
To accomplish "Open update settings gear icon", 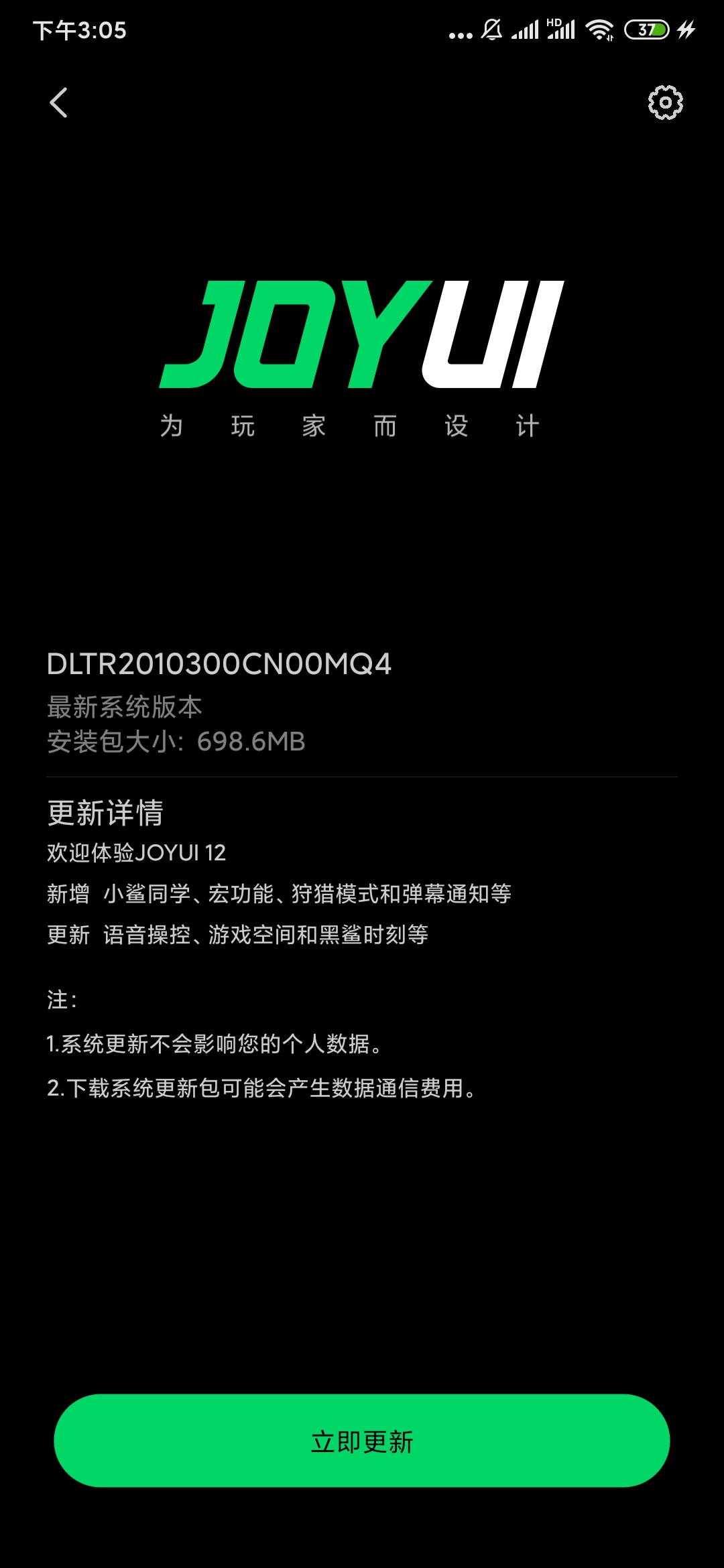I will pyautogui.click(x=665, y=103).
